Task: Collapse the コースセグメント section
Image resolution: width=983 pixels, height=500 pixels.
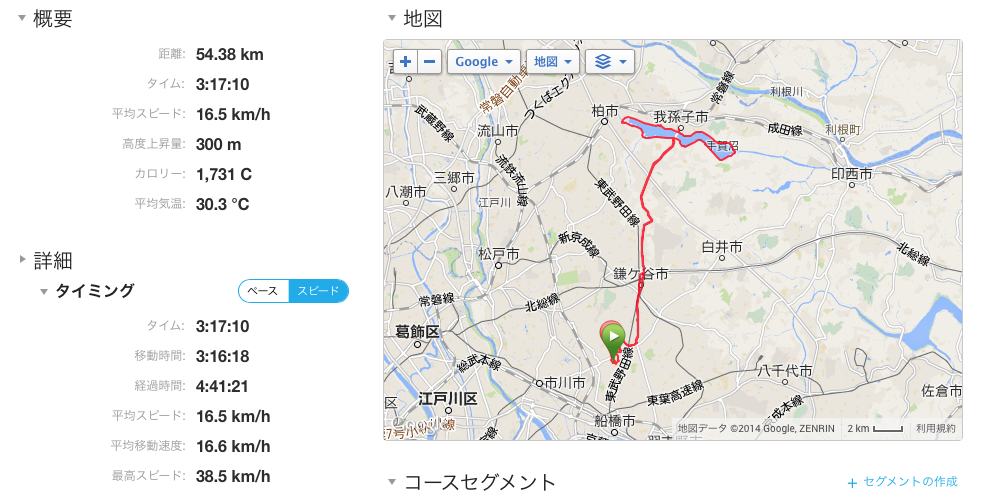Action: 392,482
